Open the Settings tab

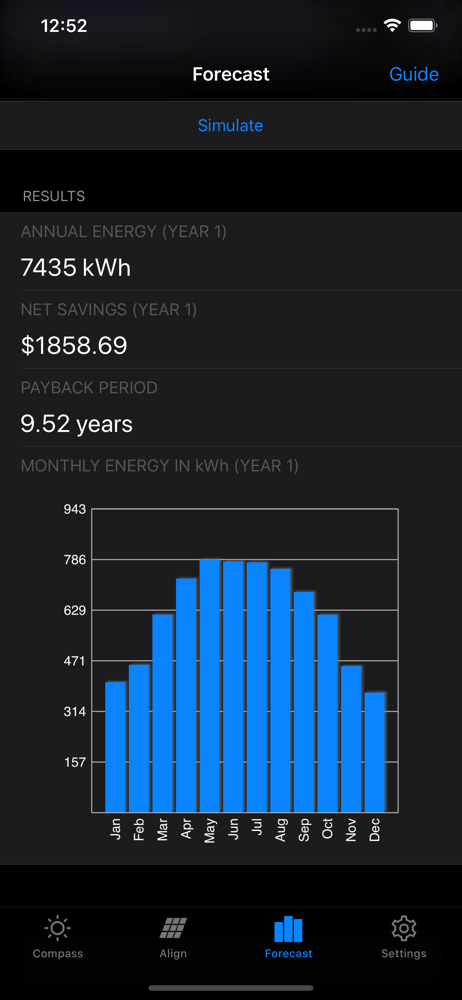coord(403,938)
